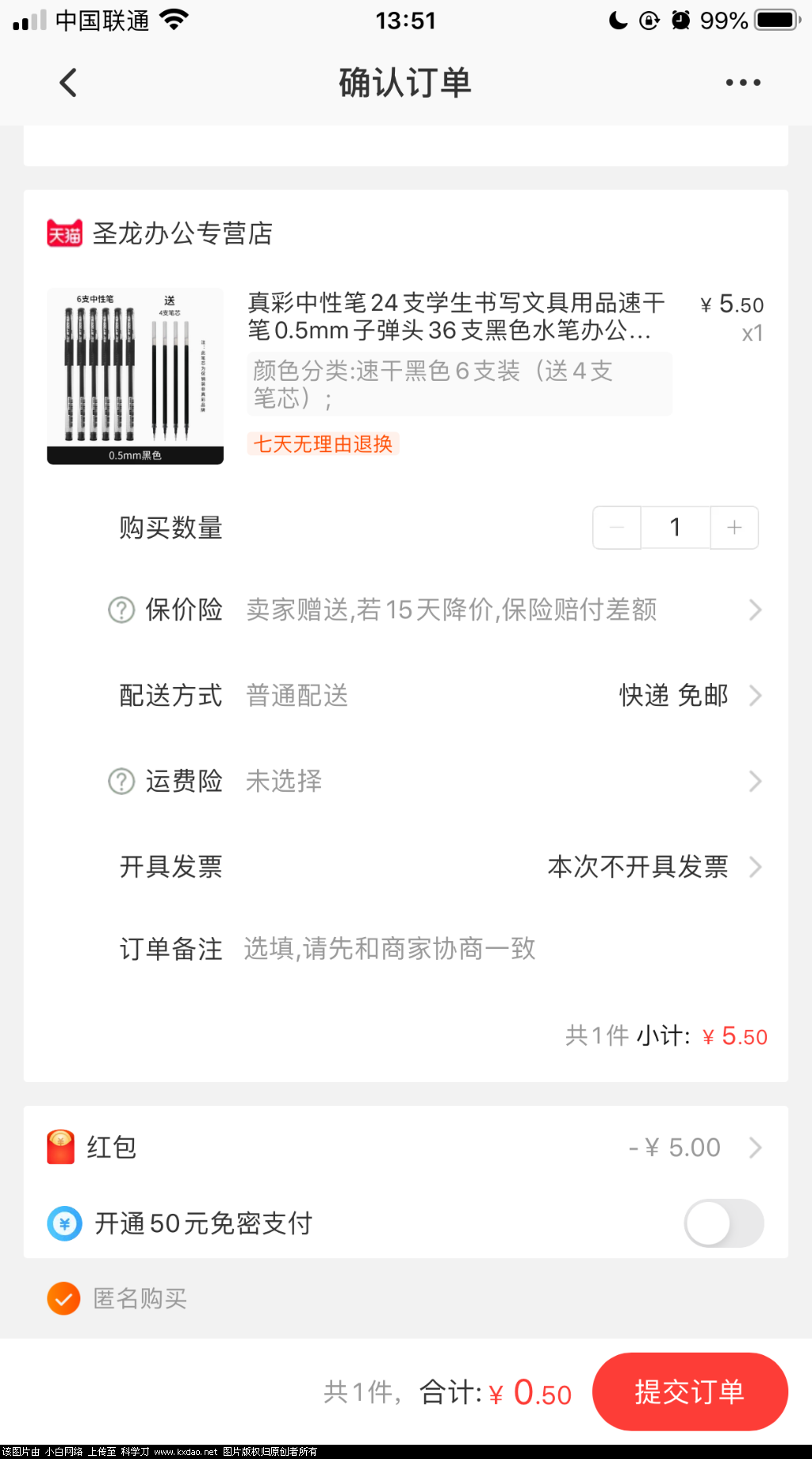Decrease the purchase quantity with minus
The image size is (812, 1459).
point(617,528)
